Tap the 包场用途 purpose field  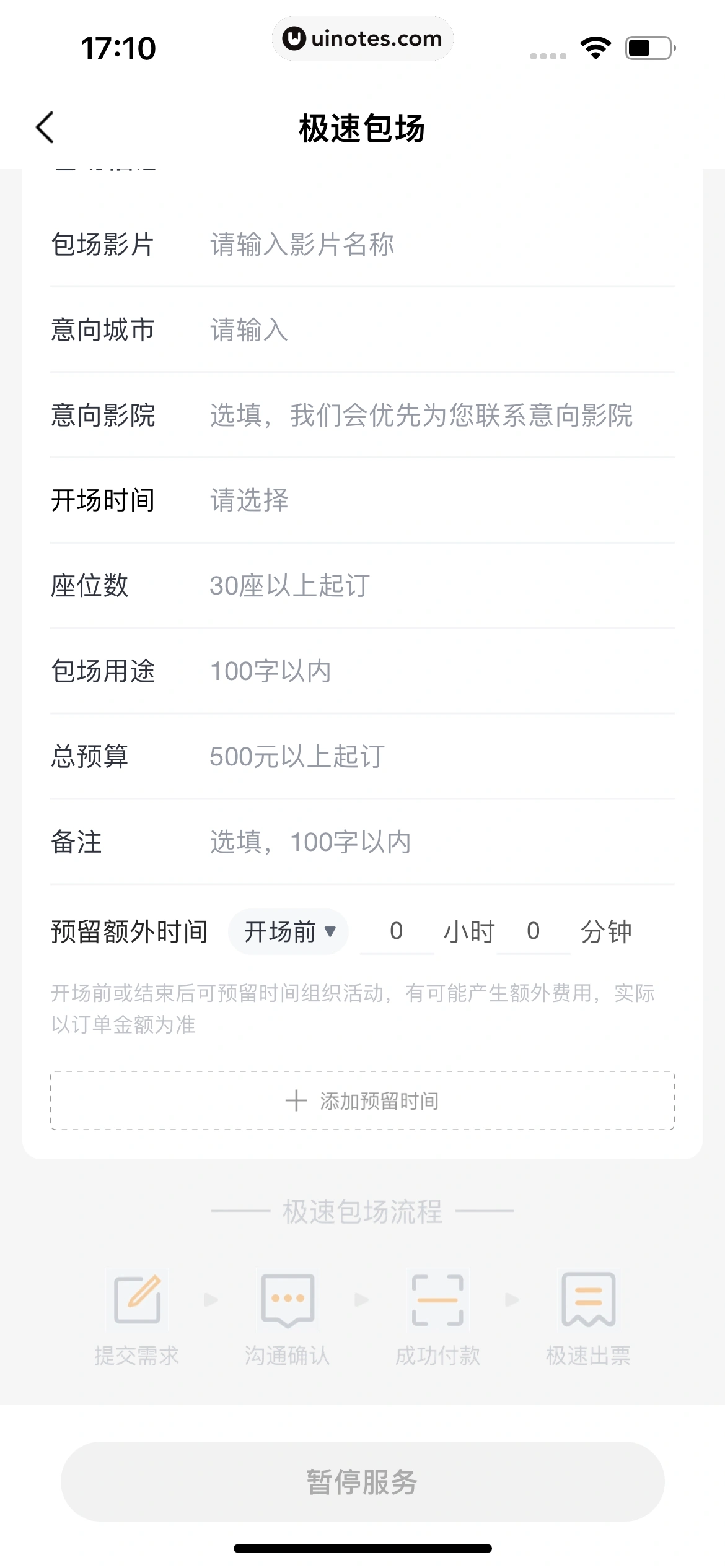coord(441,671)
